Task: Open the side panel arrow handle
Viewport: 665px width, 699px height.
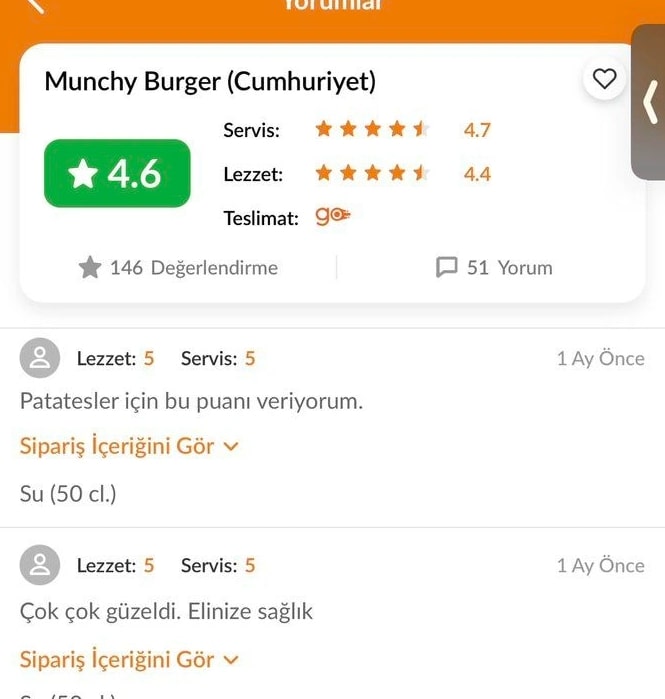Action: (650, 101)
